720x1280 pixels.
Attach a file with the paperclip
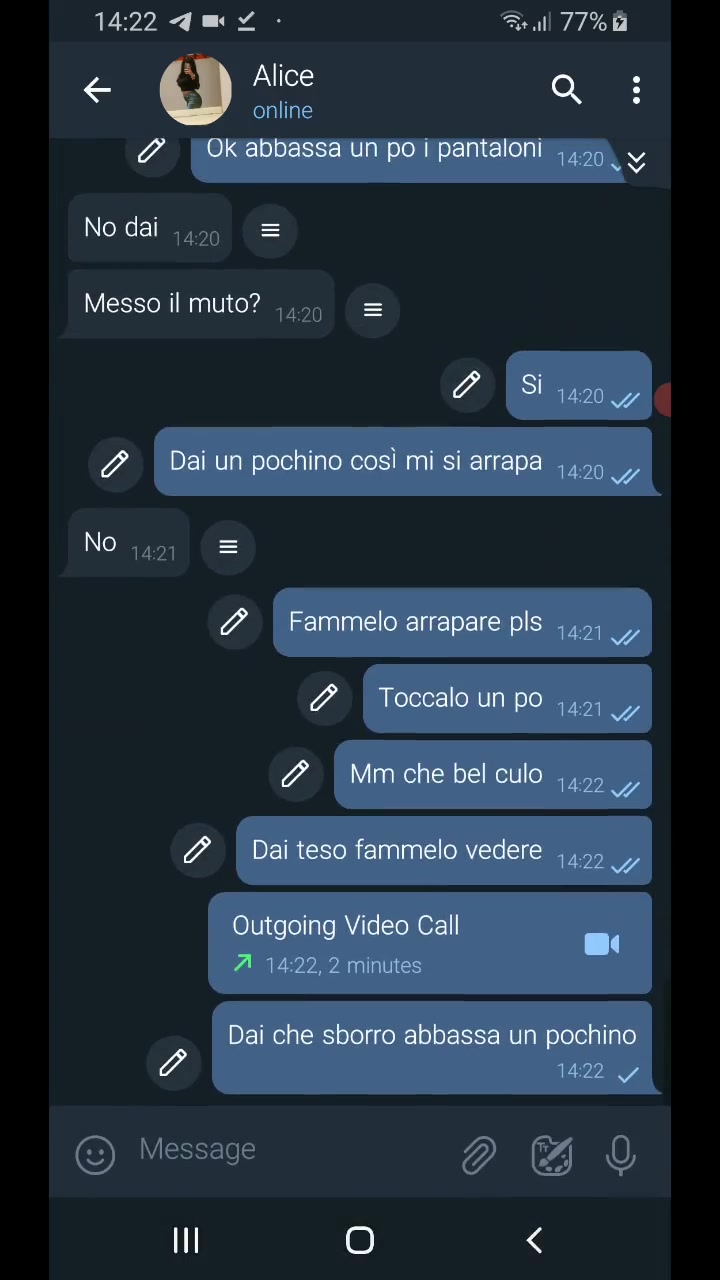tap(479, 1155)
